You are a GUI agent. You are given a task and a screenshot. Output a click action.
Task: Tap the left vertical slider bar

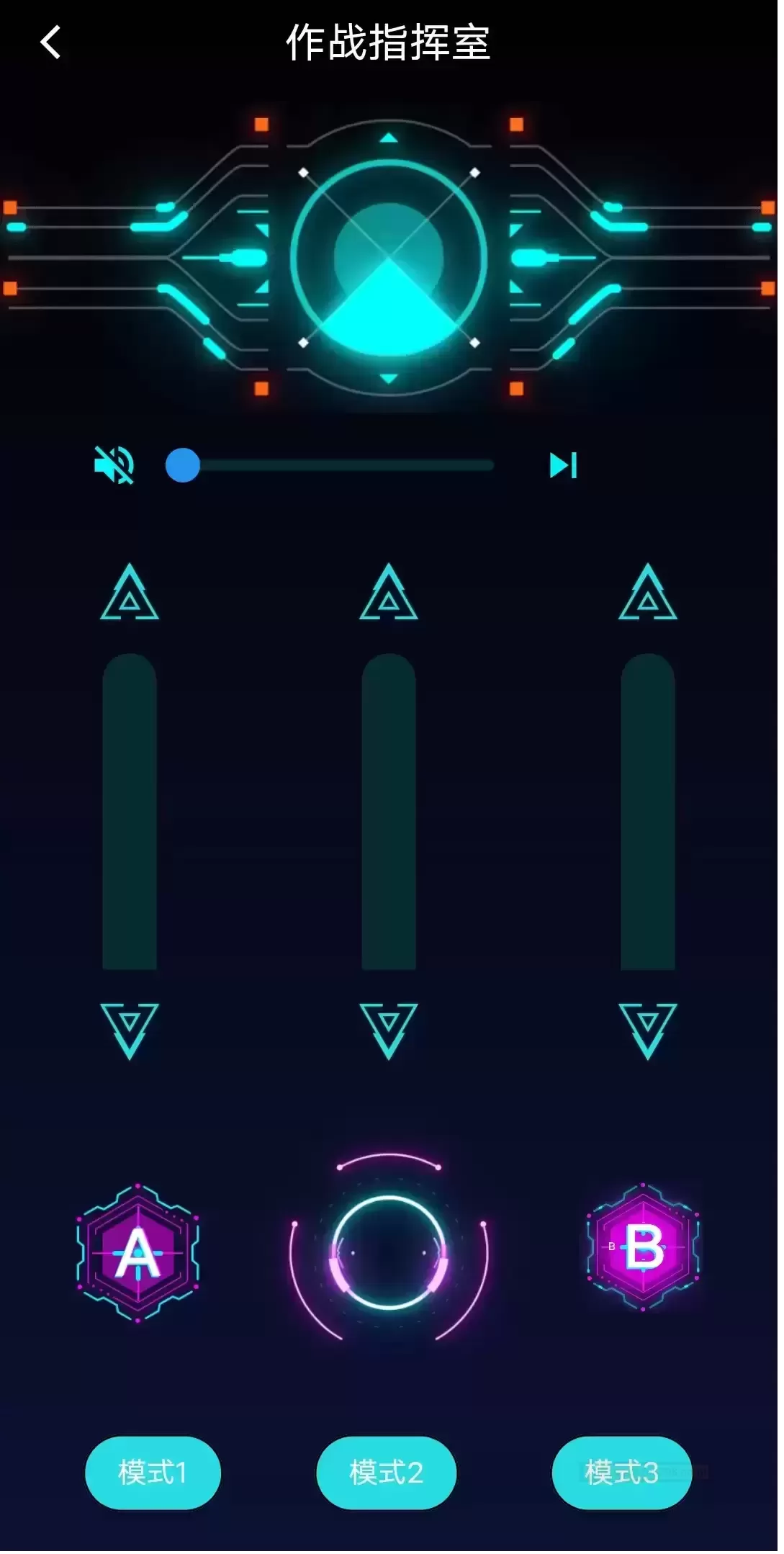coord(130,812)
